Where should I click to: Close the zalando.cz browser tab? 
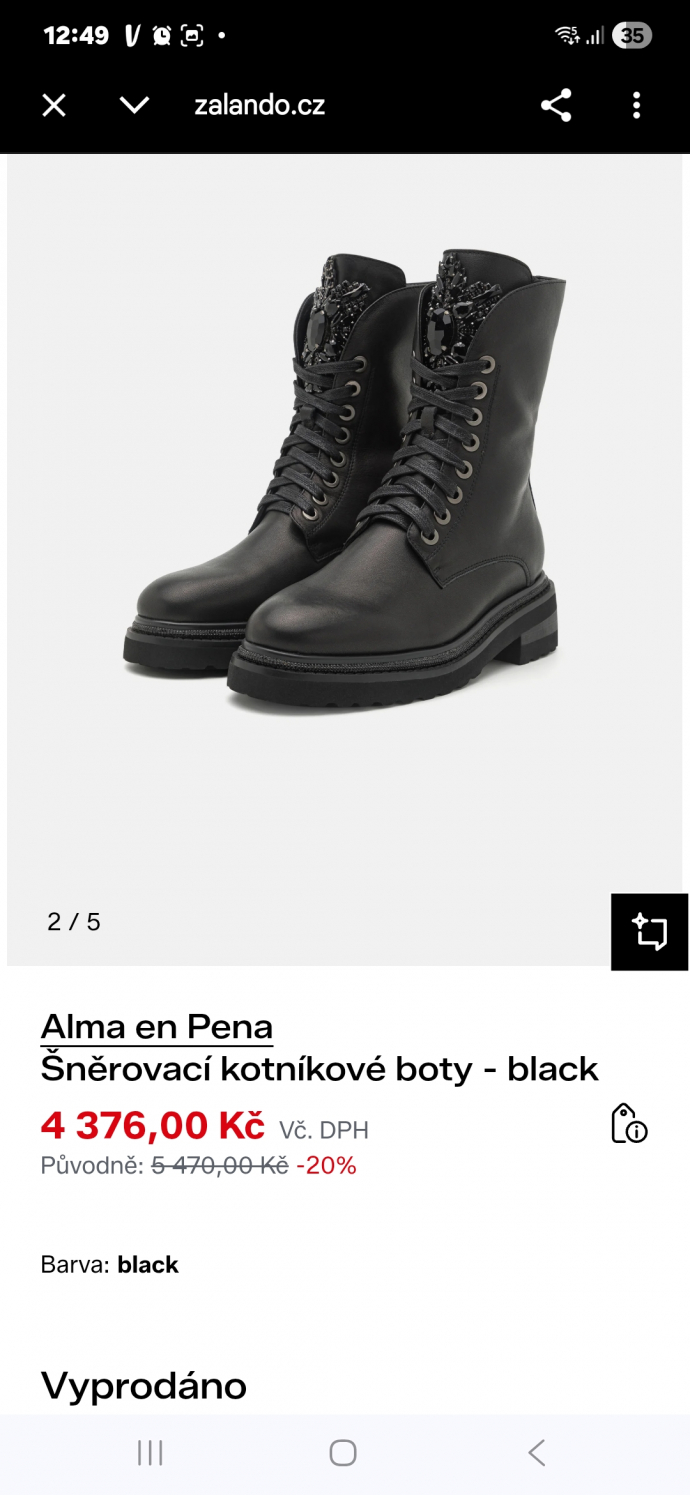point(54,105)
